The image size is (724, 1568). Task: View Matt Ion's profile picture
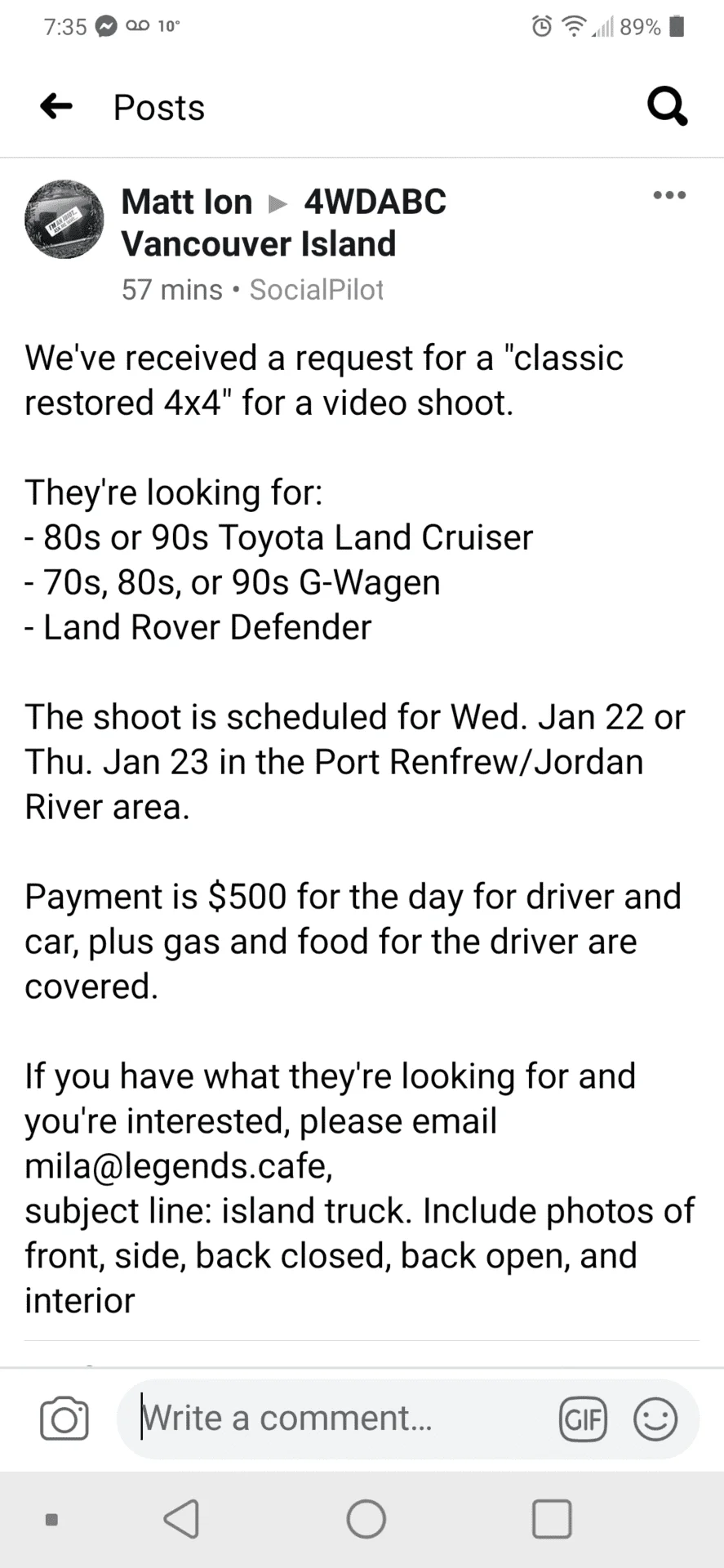coord(64,220)
